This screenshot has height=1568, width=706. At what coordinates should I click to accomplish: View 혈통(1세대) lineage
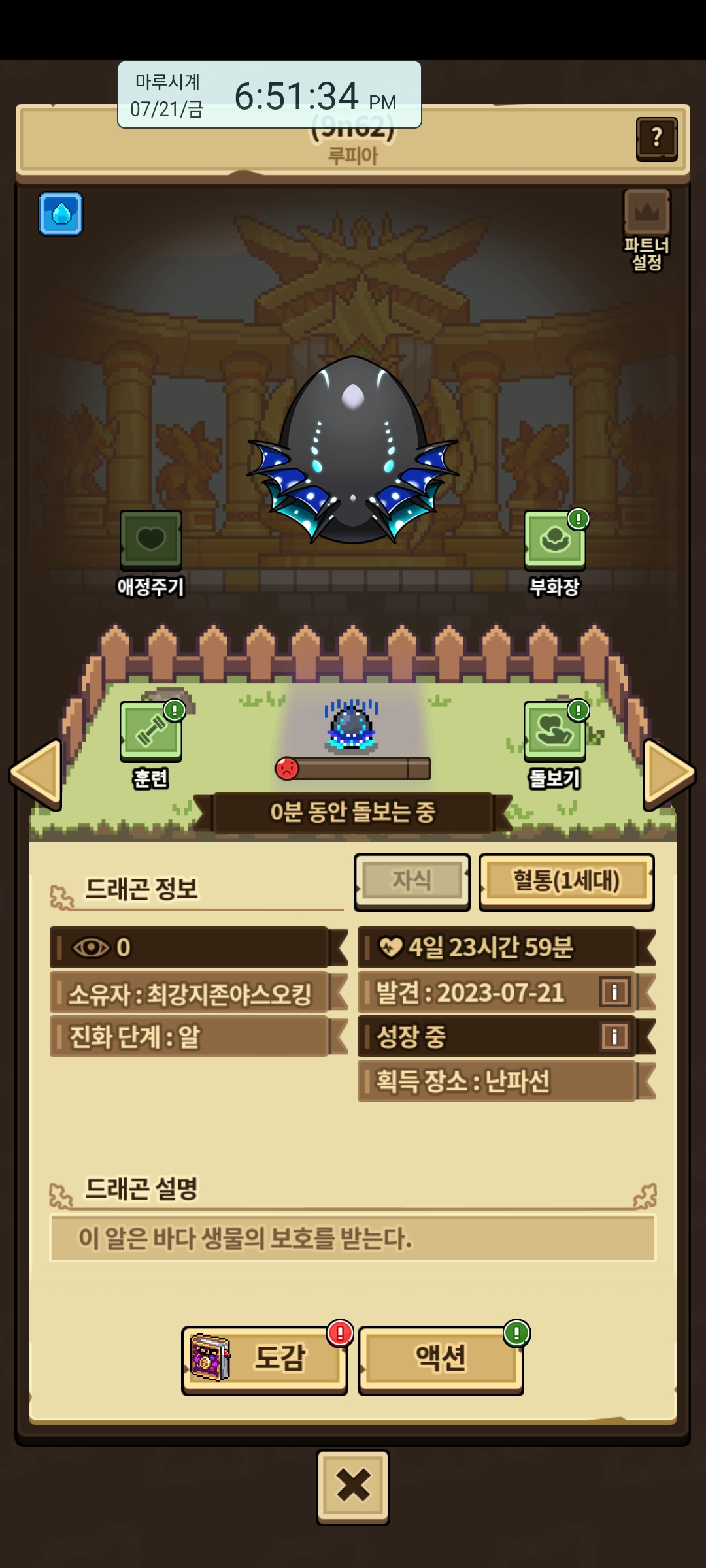click(566, 881)
